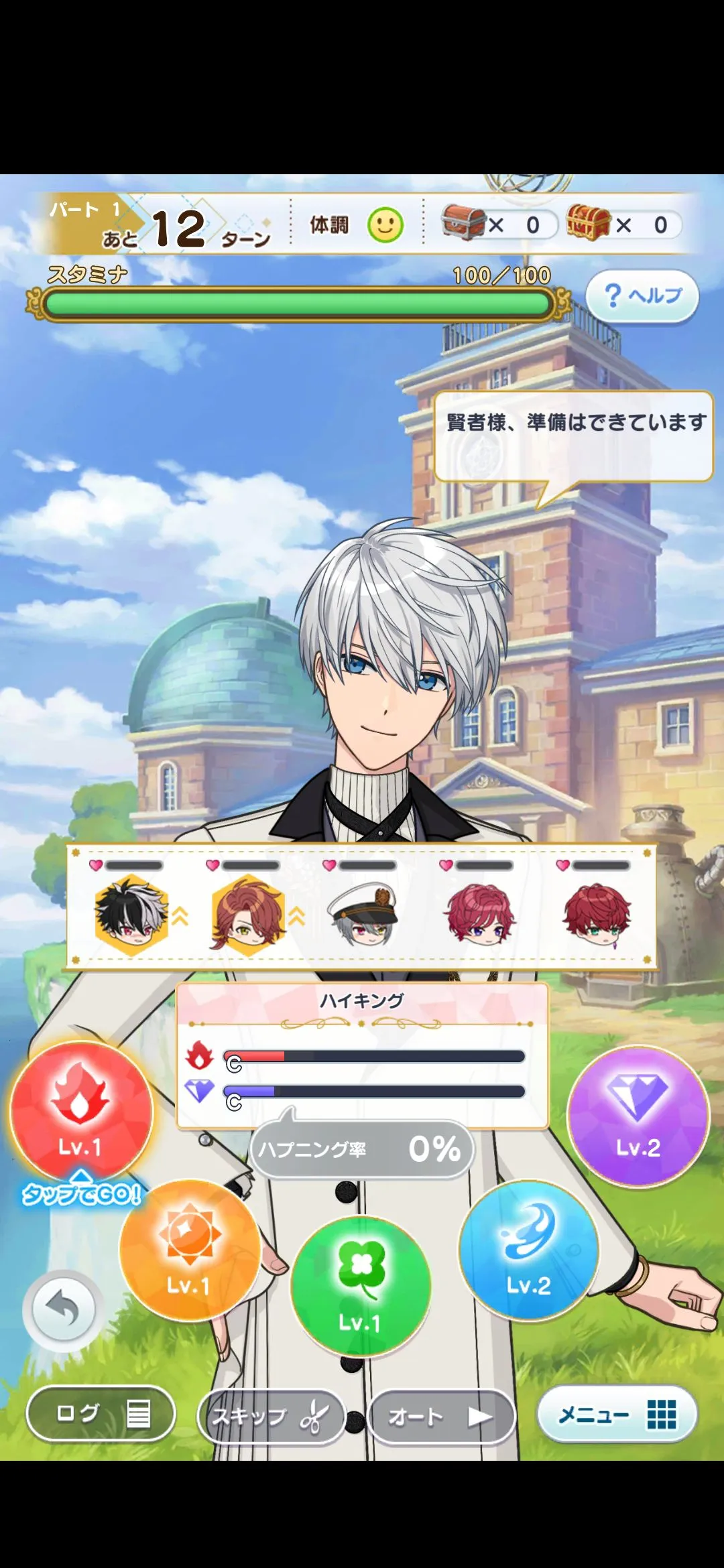Tap the スキップ skip button
This screenshot has width=724, height=1568.
271,1417
